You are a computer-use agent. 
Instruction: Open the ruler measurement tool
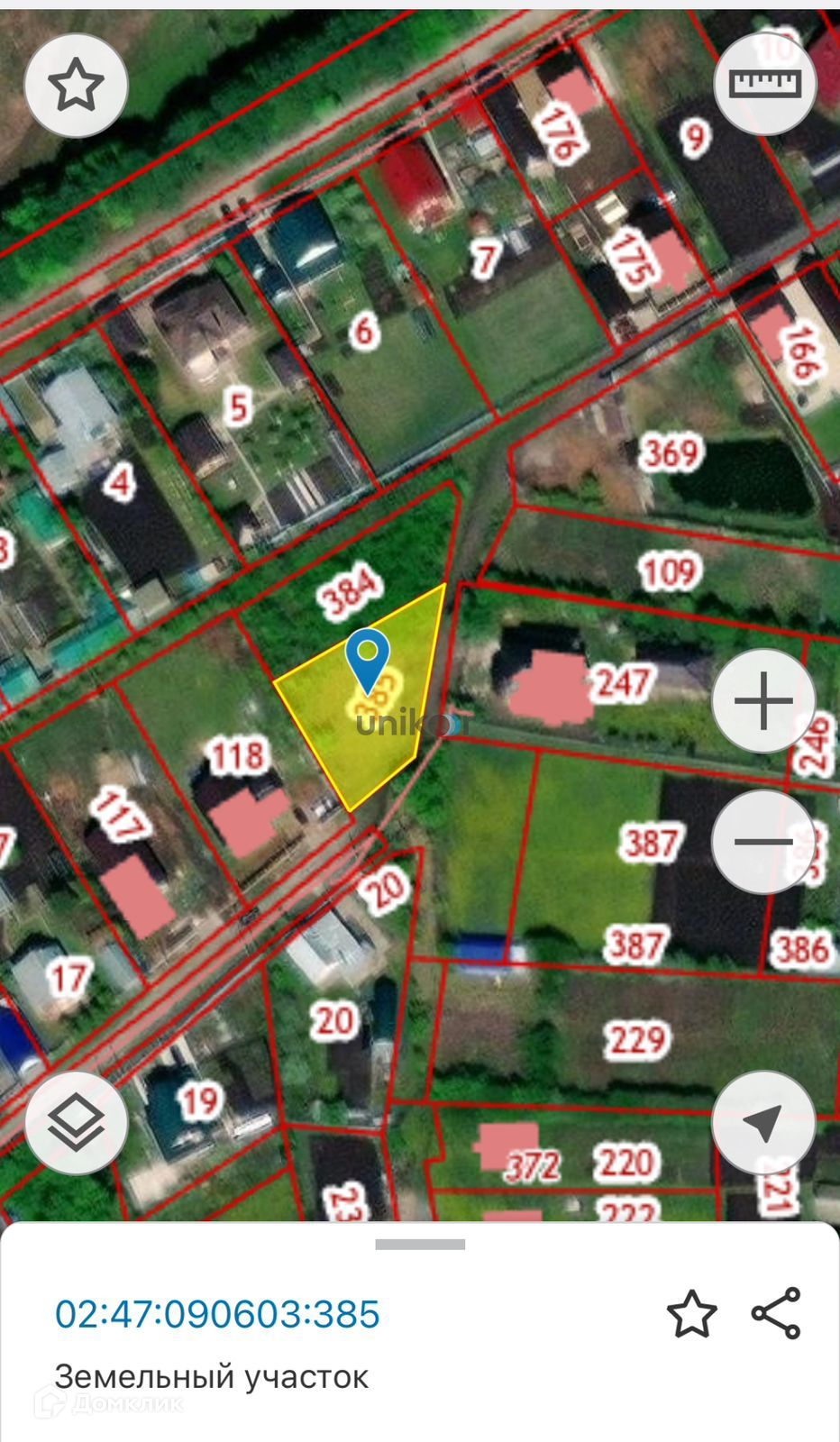click(x=765, y=84)
